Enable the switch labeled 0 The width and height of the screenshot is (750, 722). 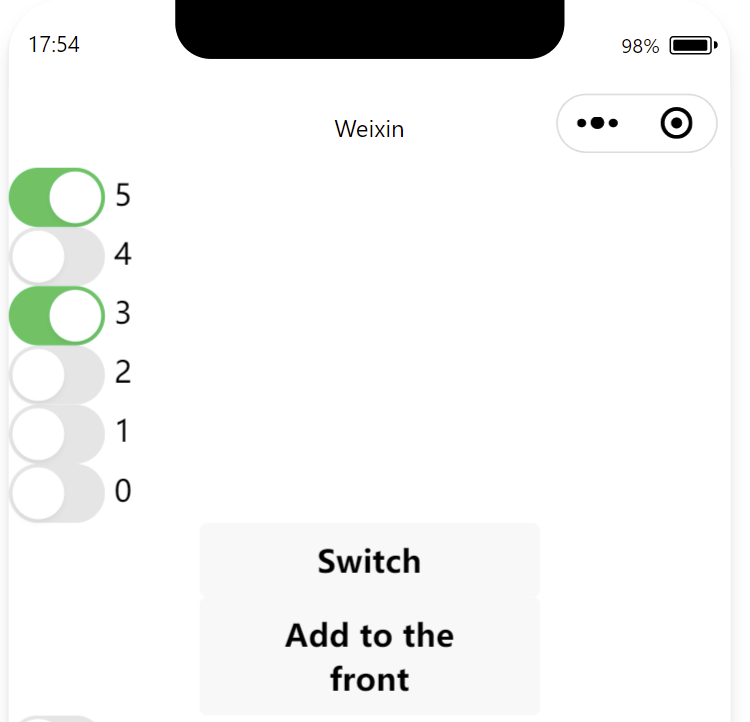57,492
